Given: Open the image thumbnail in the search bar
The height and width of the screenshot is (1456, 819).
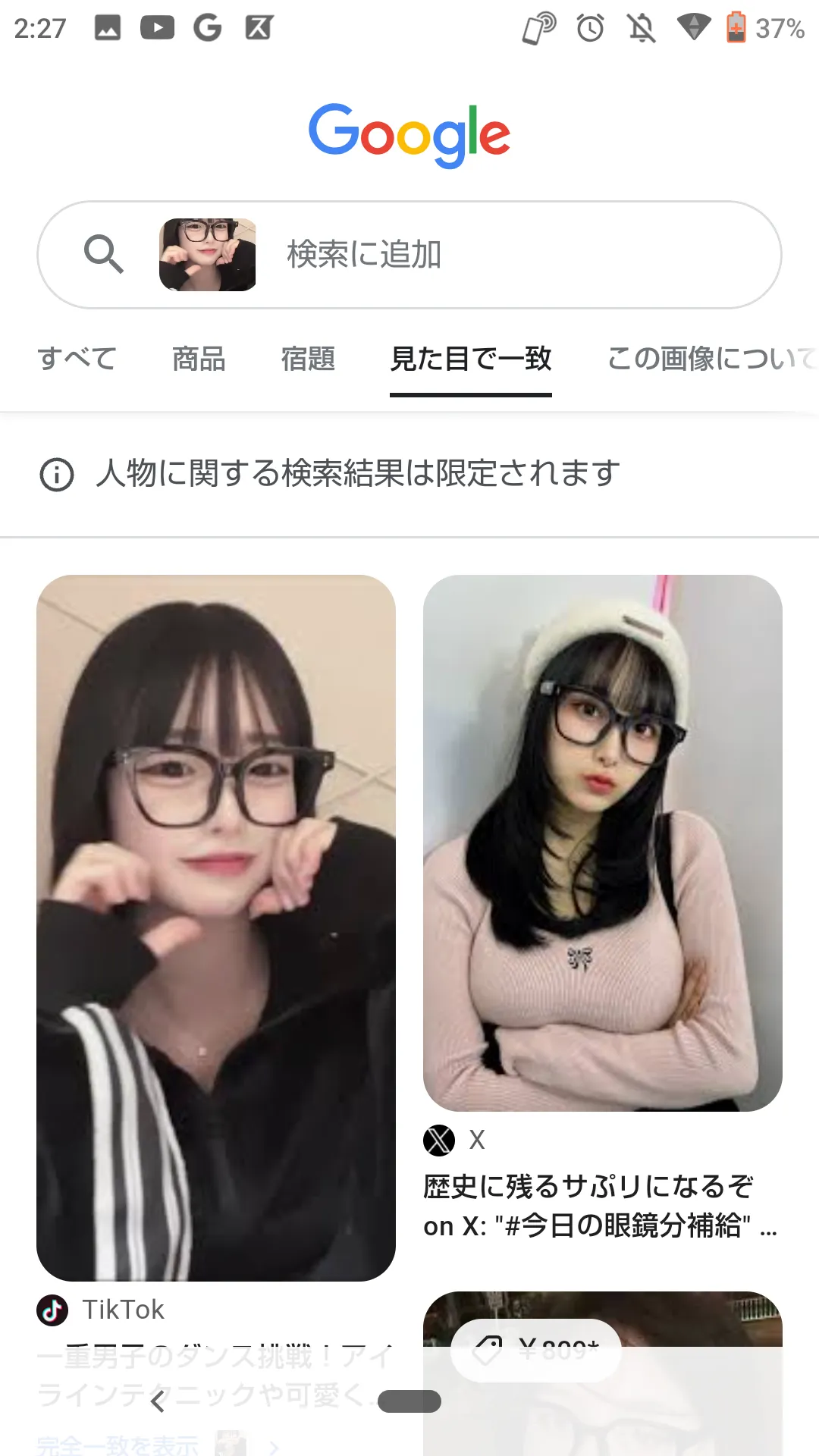Looking at the screenshot, I should (x=207, y=255).
